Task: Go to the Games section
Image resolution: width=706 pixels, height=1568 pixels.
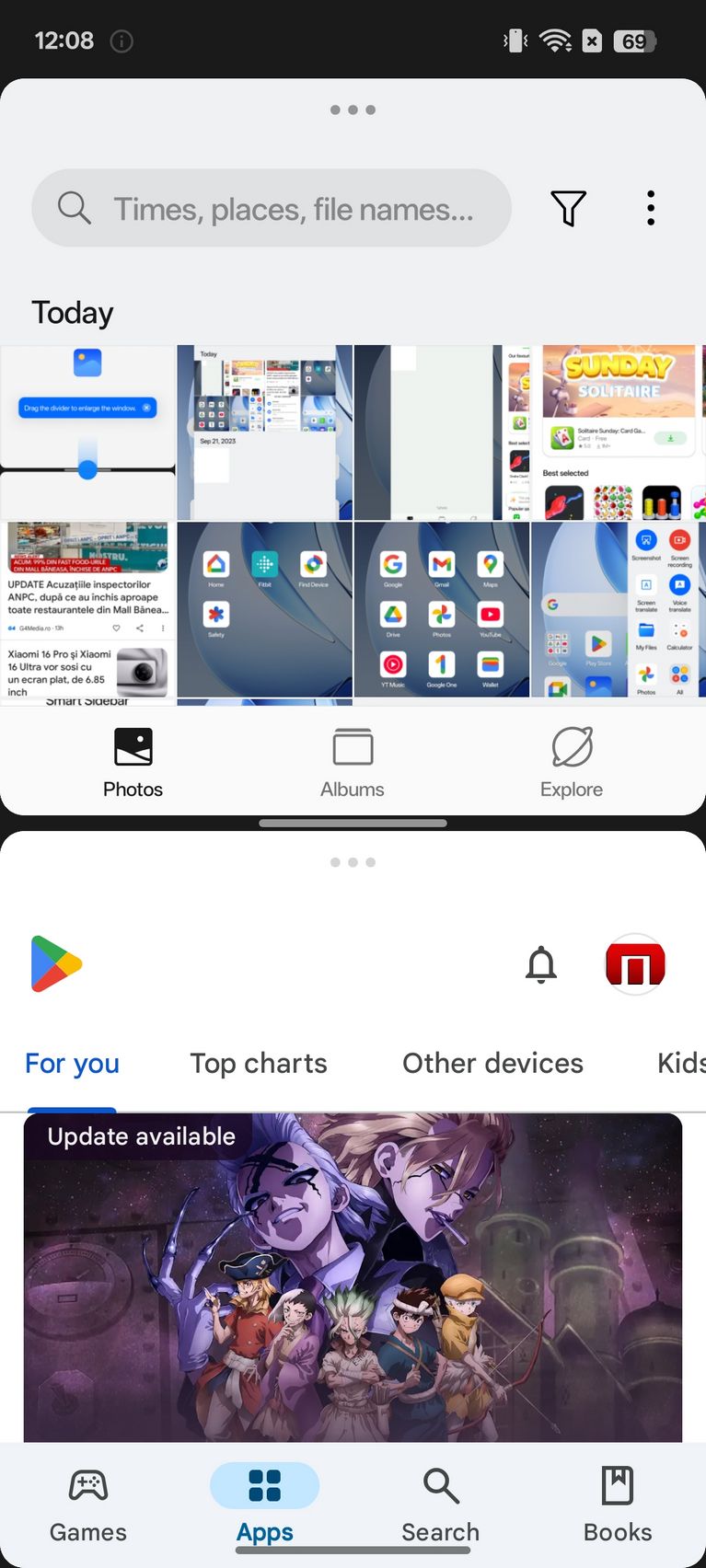Action: click(88, 1505)
